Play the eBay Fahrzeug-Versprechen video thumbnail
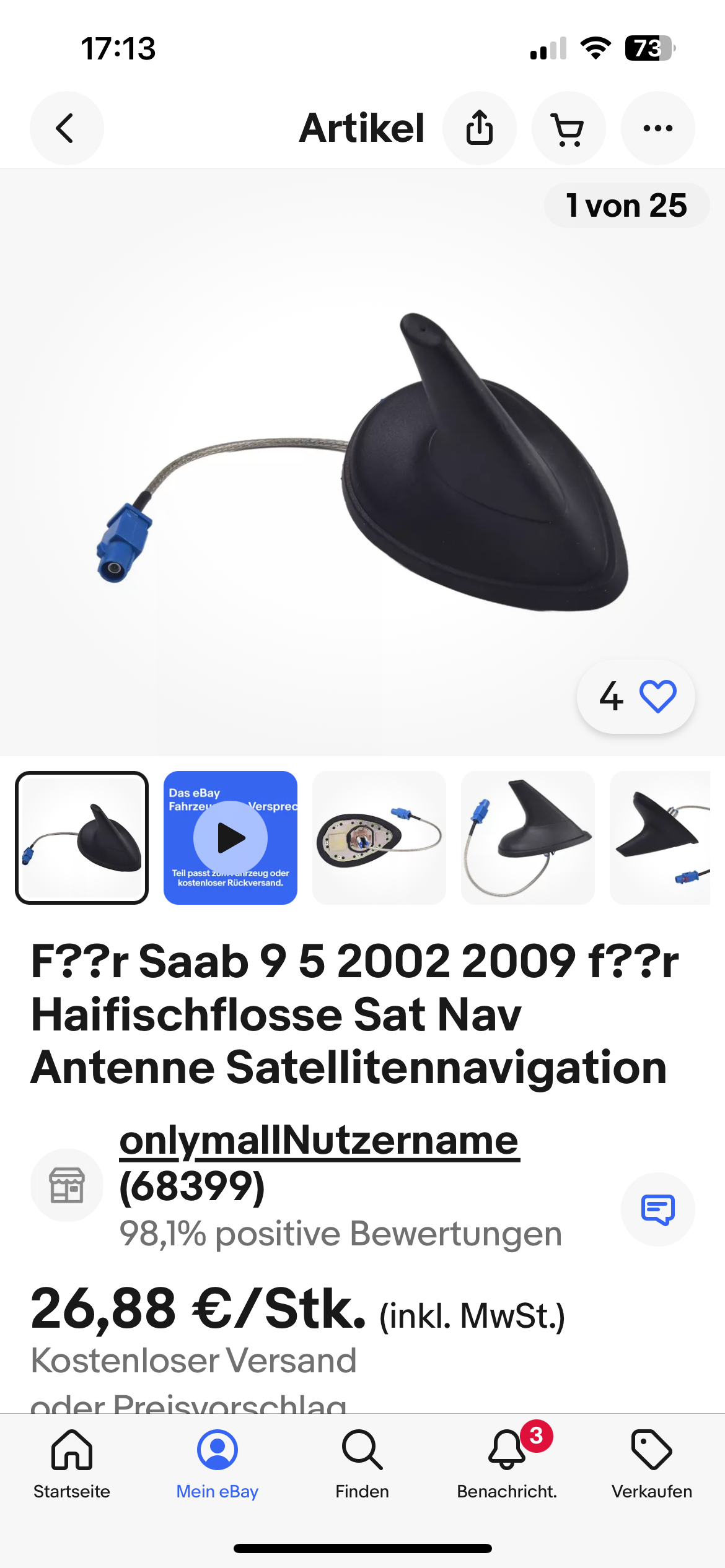 point(231,837)
